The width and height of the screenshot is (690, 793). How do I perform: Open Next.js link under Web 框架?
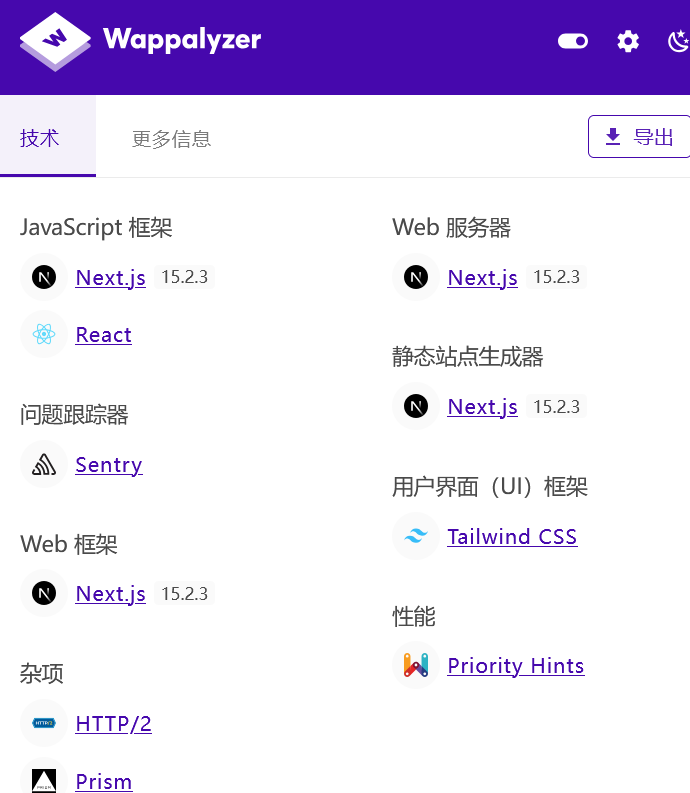(x=110, y=594)
